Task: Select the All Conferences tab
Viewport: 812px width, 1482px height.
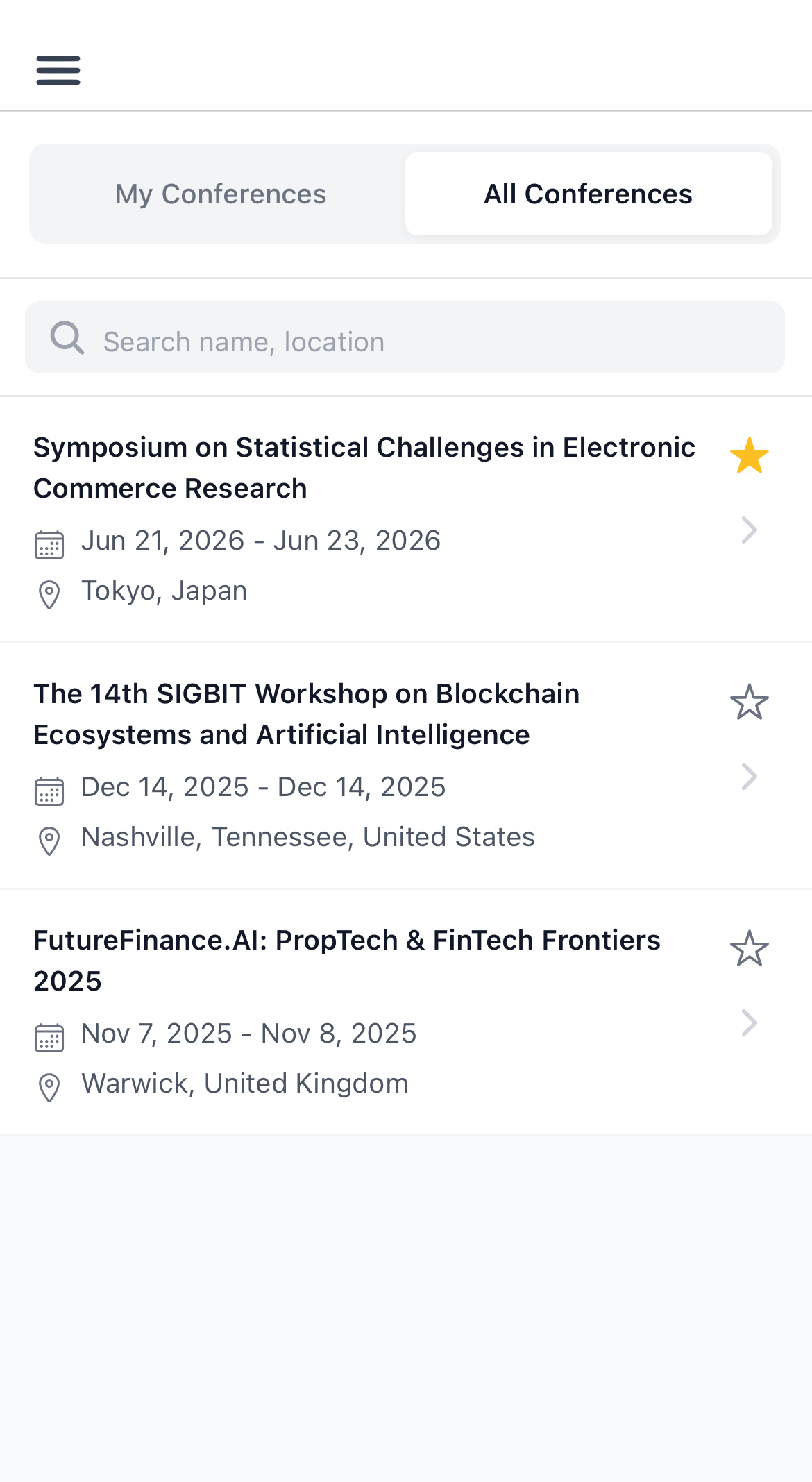Action: (x=588, y=194)
